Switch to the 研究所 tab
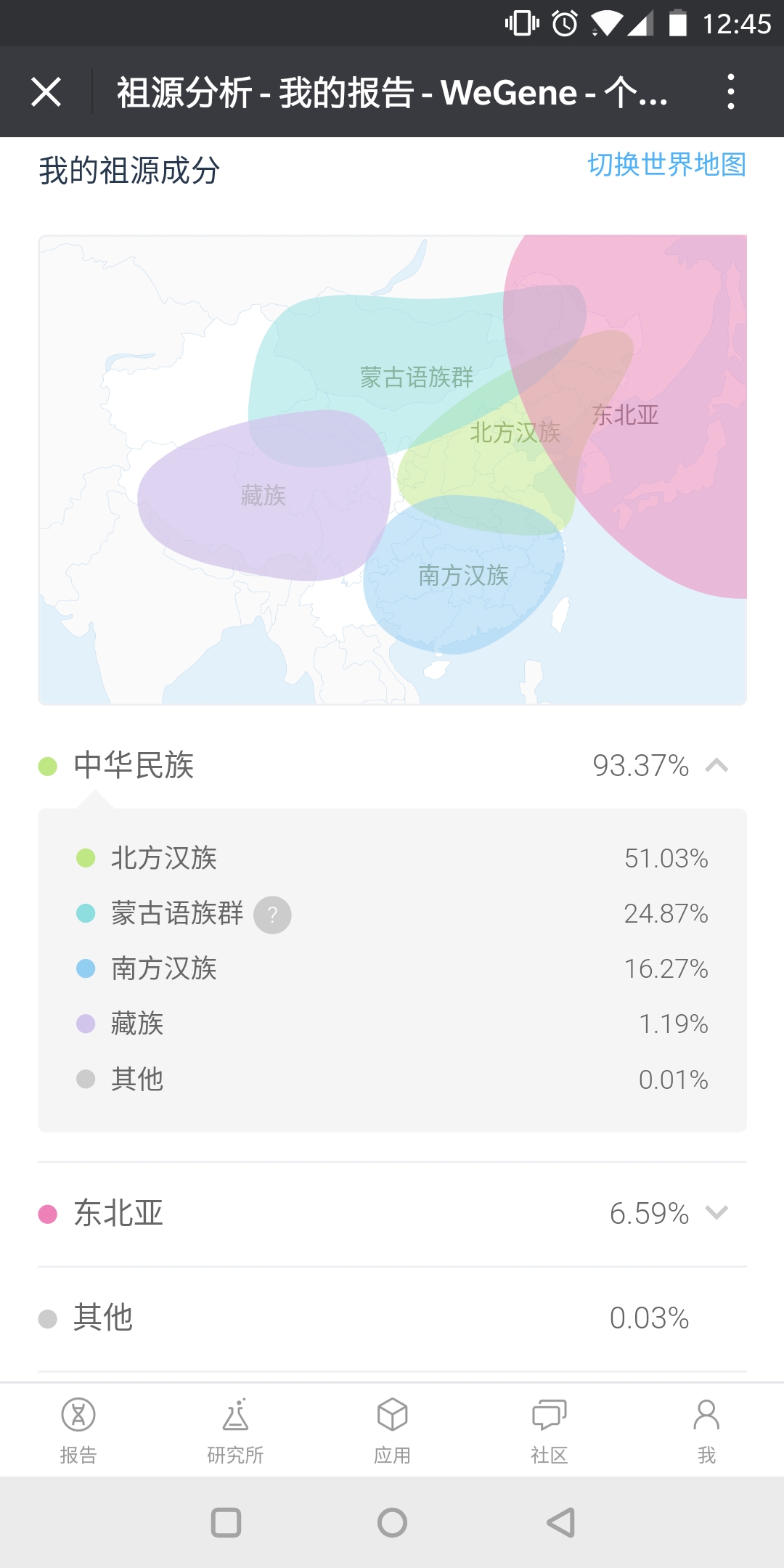The height and width of the screenshot is (1568, 784). [235, 1430]
